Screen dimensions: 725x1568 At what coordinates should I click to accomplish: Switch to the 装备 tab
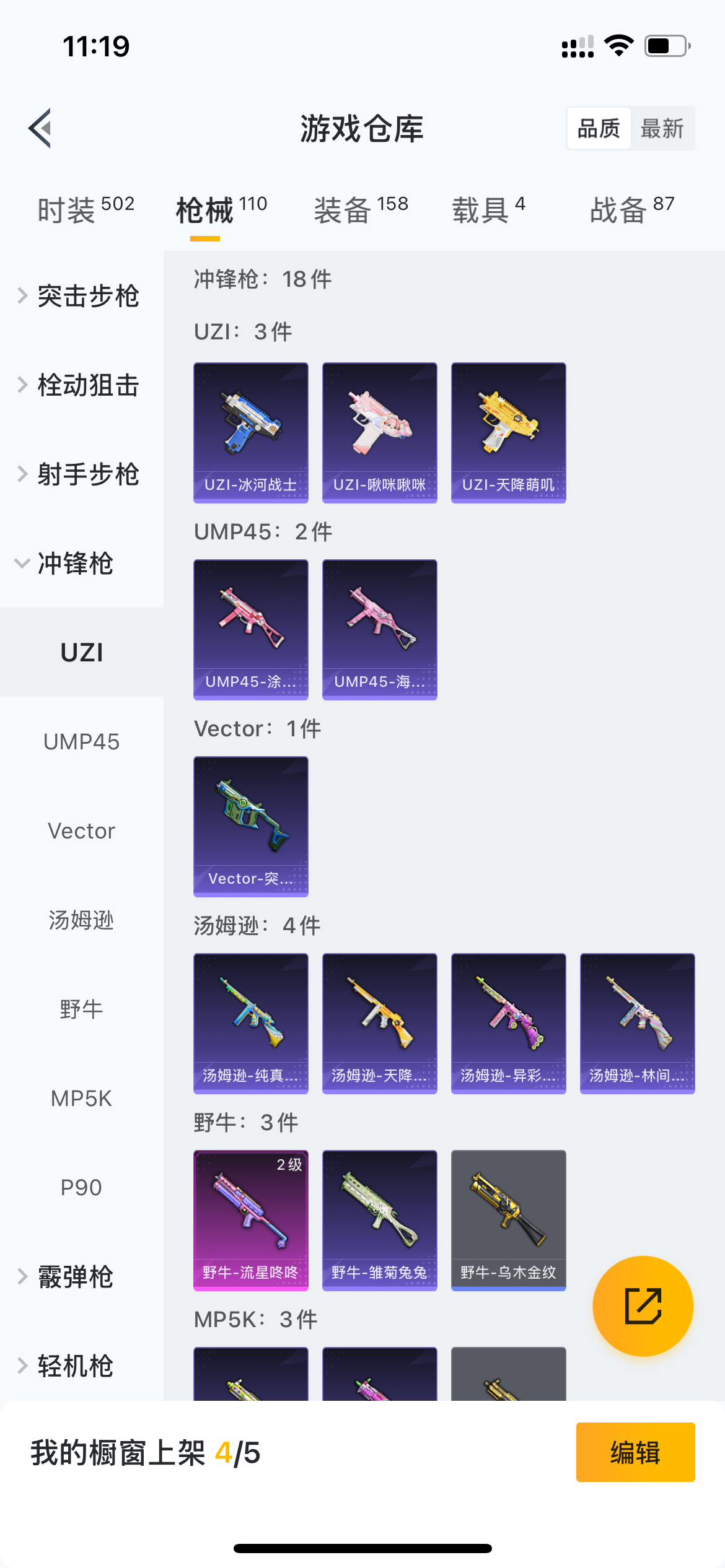361,209
